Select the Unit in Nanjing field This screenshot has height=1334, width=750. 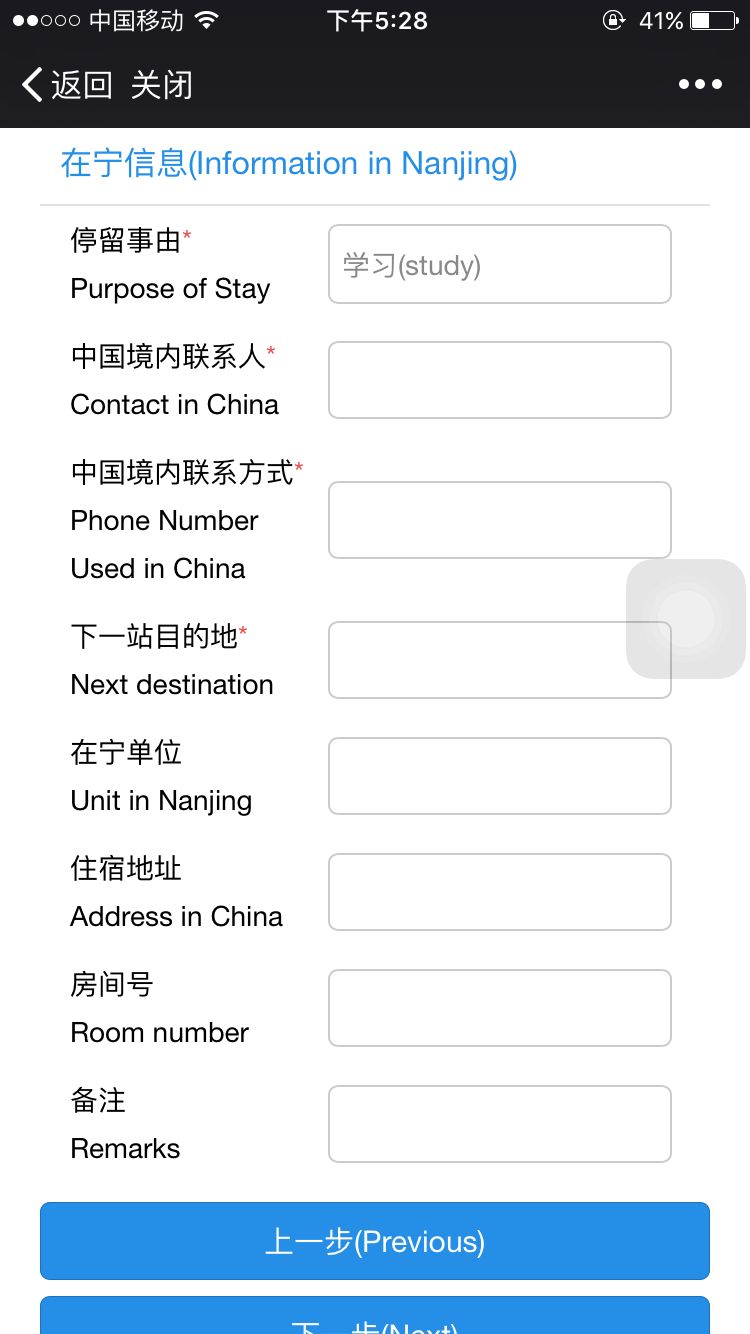499,776
